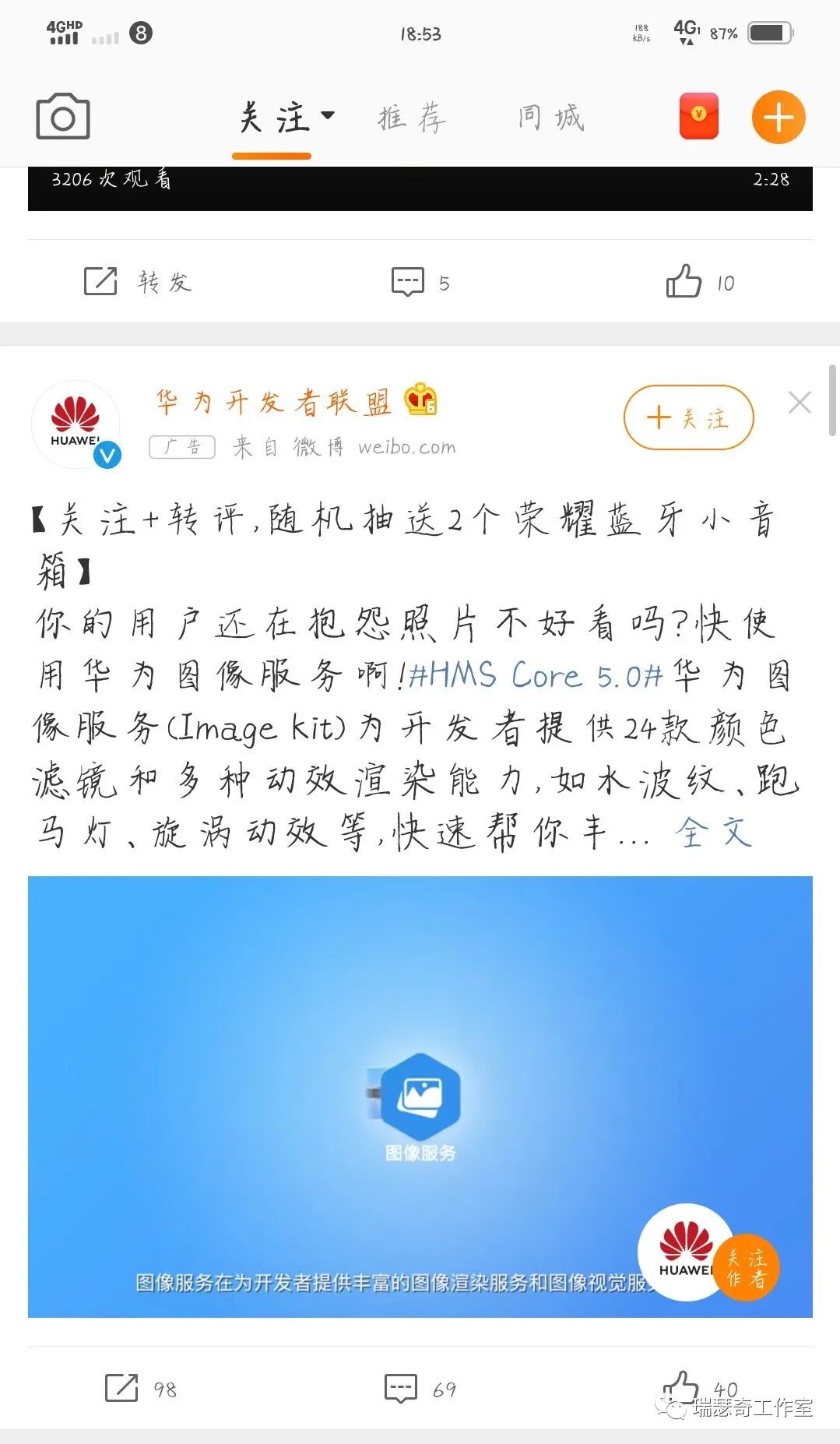The image size is (840, 1444).
Task: Open comments on the post with 5 comments
Action: pos(420,282)
